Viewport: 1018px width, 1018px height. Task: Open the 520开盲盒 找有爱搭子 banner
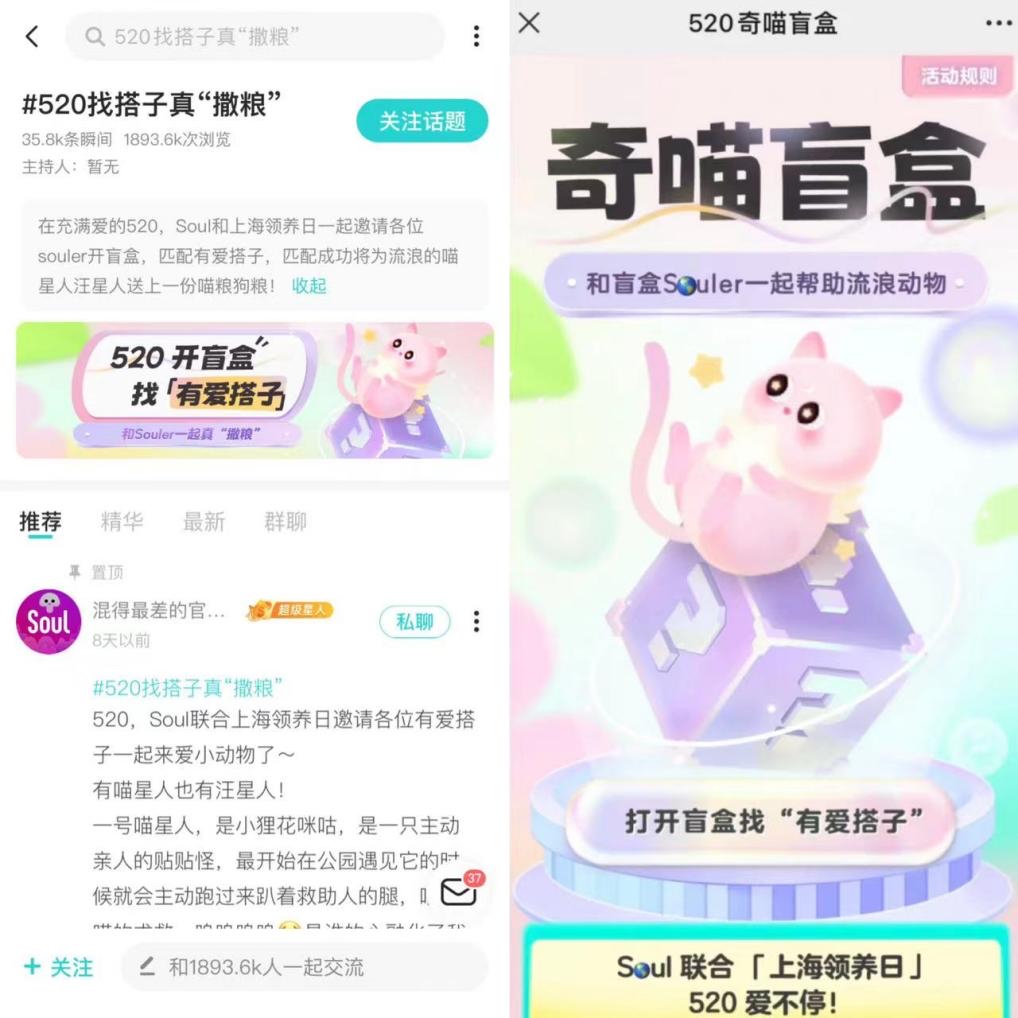point(255,390)
